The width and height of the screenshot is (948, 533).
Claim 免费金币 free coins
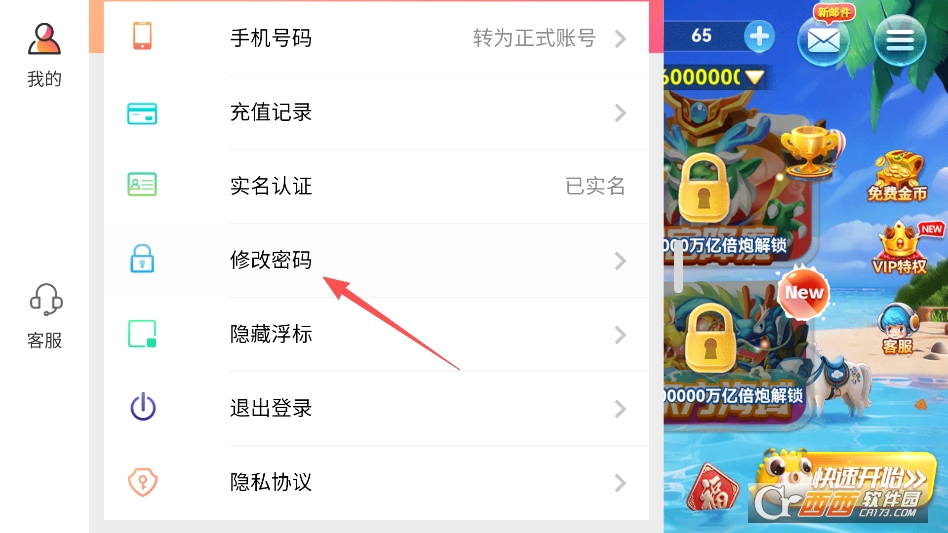click(897, 178)
